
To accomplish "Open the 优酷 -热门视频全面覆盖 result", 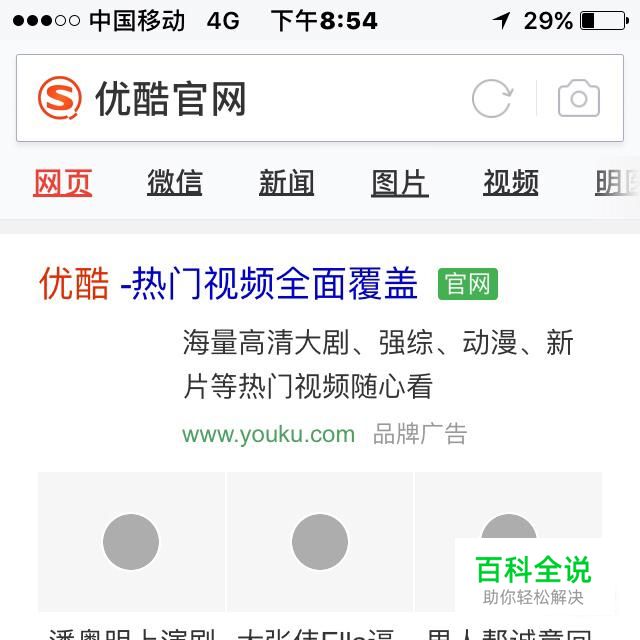I will tap(228, 284).
